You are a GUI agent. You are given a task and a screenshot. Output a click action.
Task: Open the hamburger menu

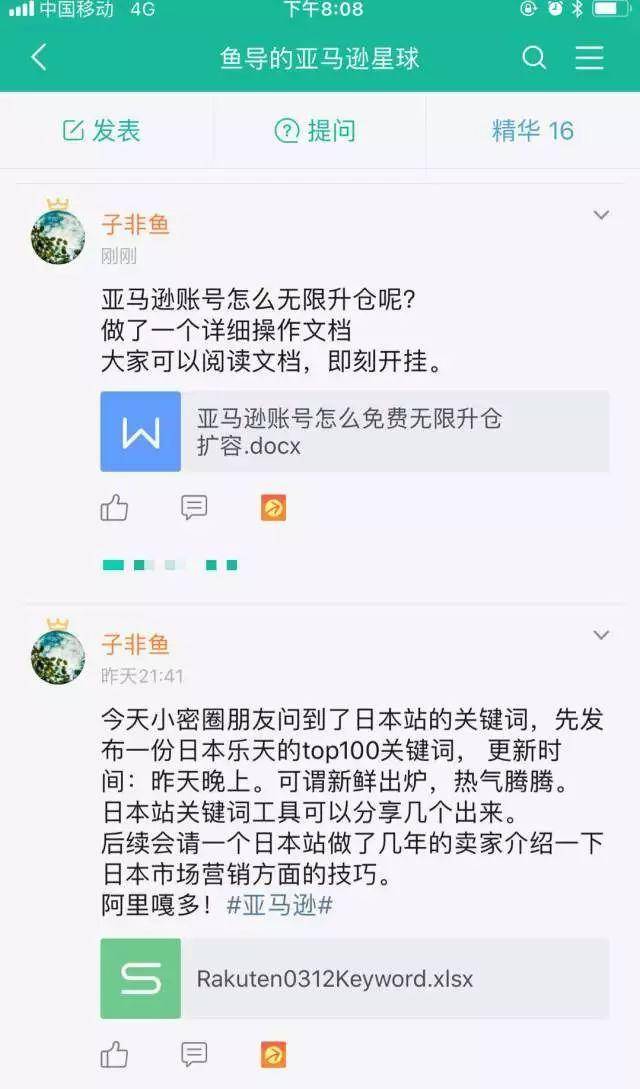pyautogui.click(x=589, y=57)
